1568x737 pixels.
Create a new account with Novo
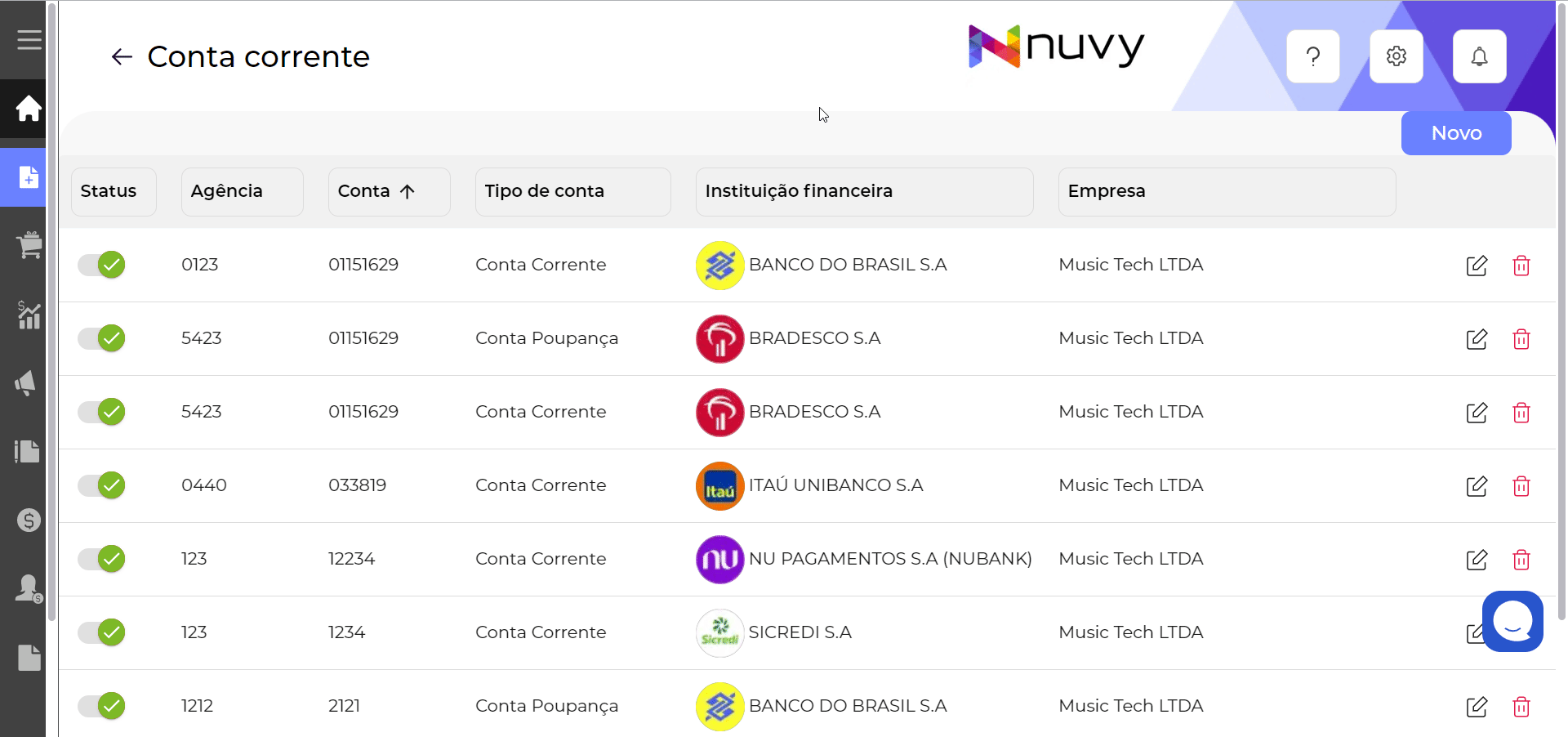click(x=1455, y=133)
